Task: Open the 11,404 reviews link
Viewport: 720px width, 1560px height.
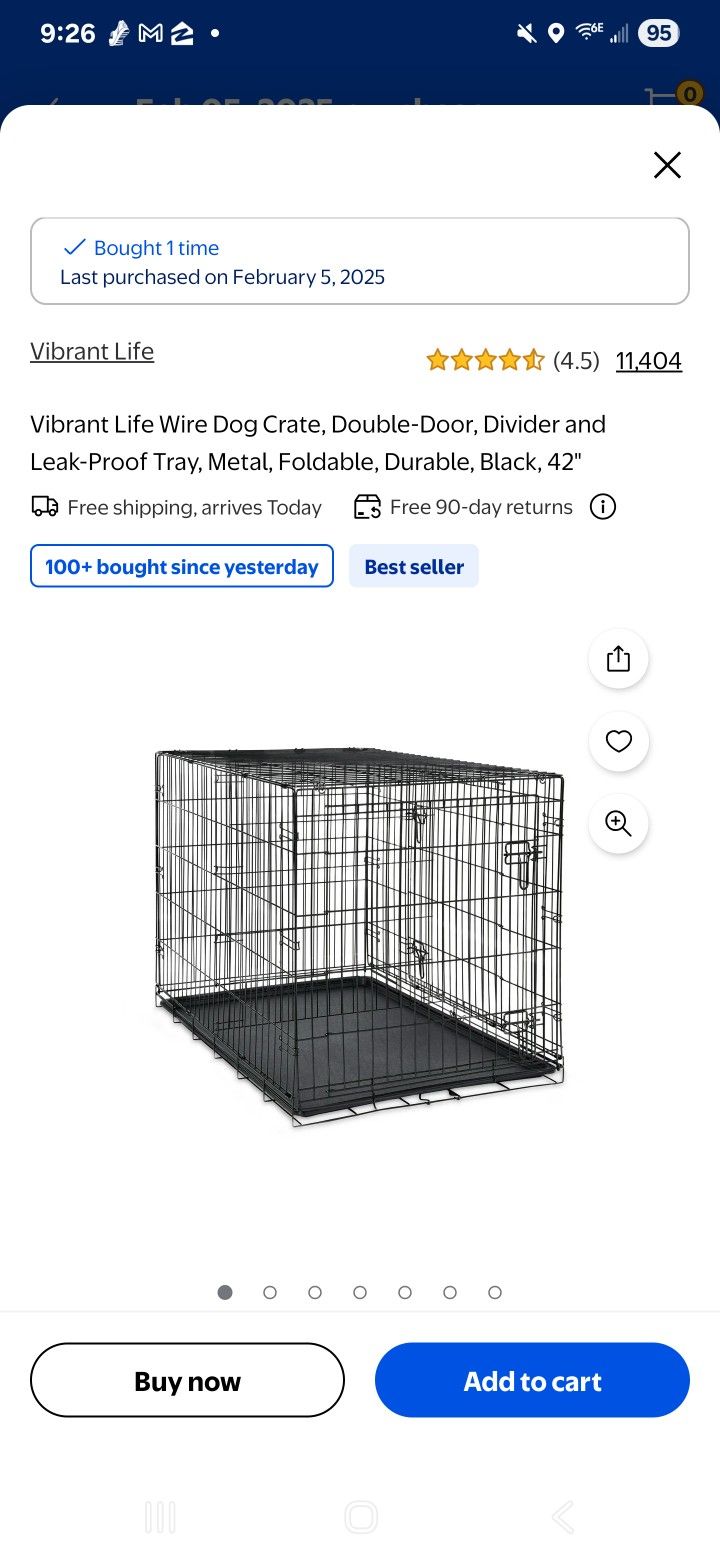Action: click(x=648, y=360)
